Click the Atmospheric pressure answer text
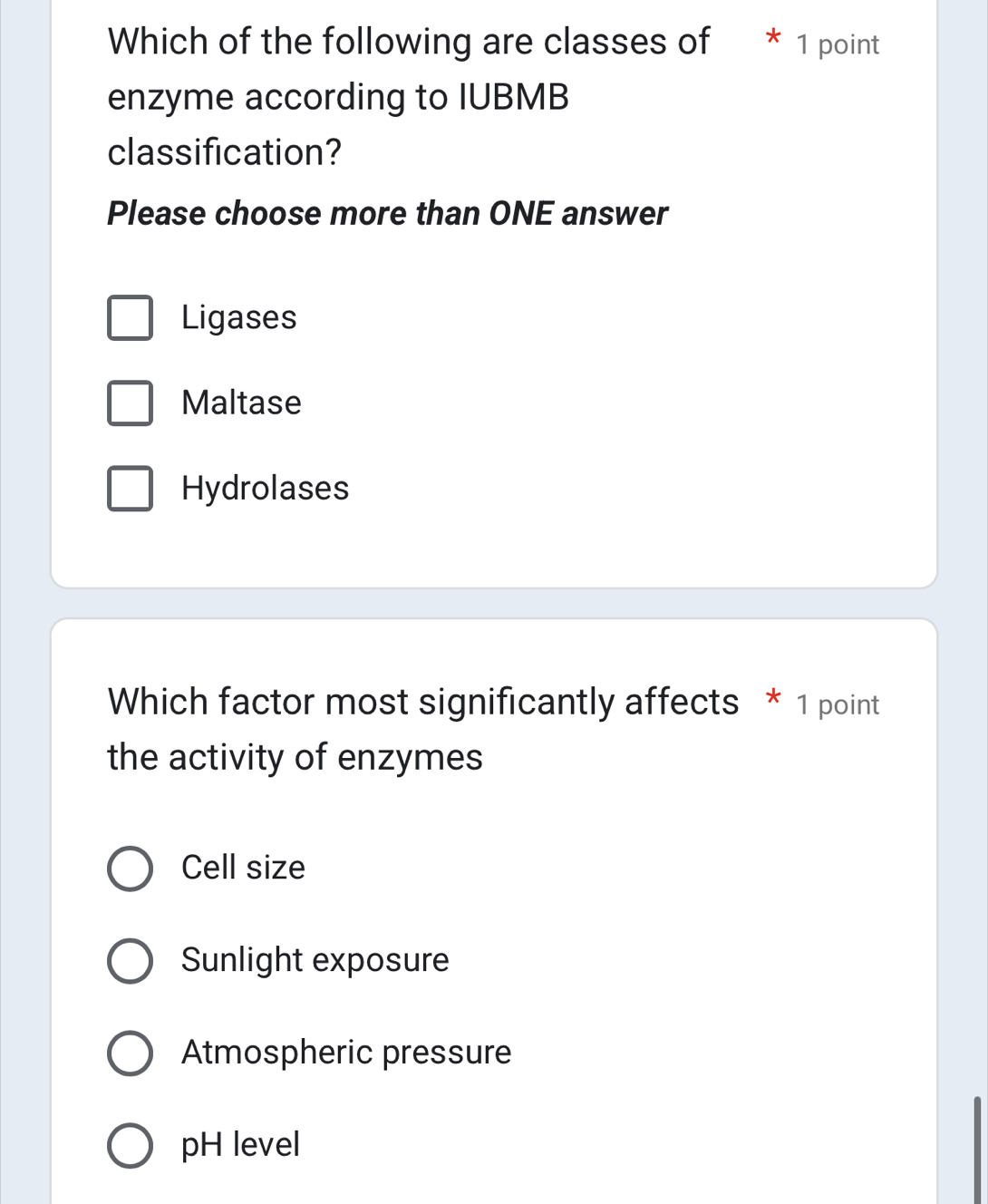988x1204 pixels. click(x=346, y=1053)
